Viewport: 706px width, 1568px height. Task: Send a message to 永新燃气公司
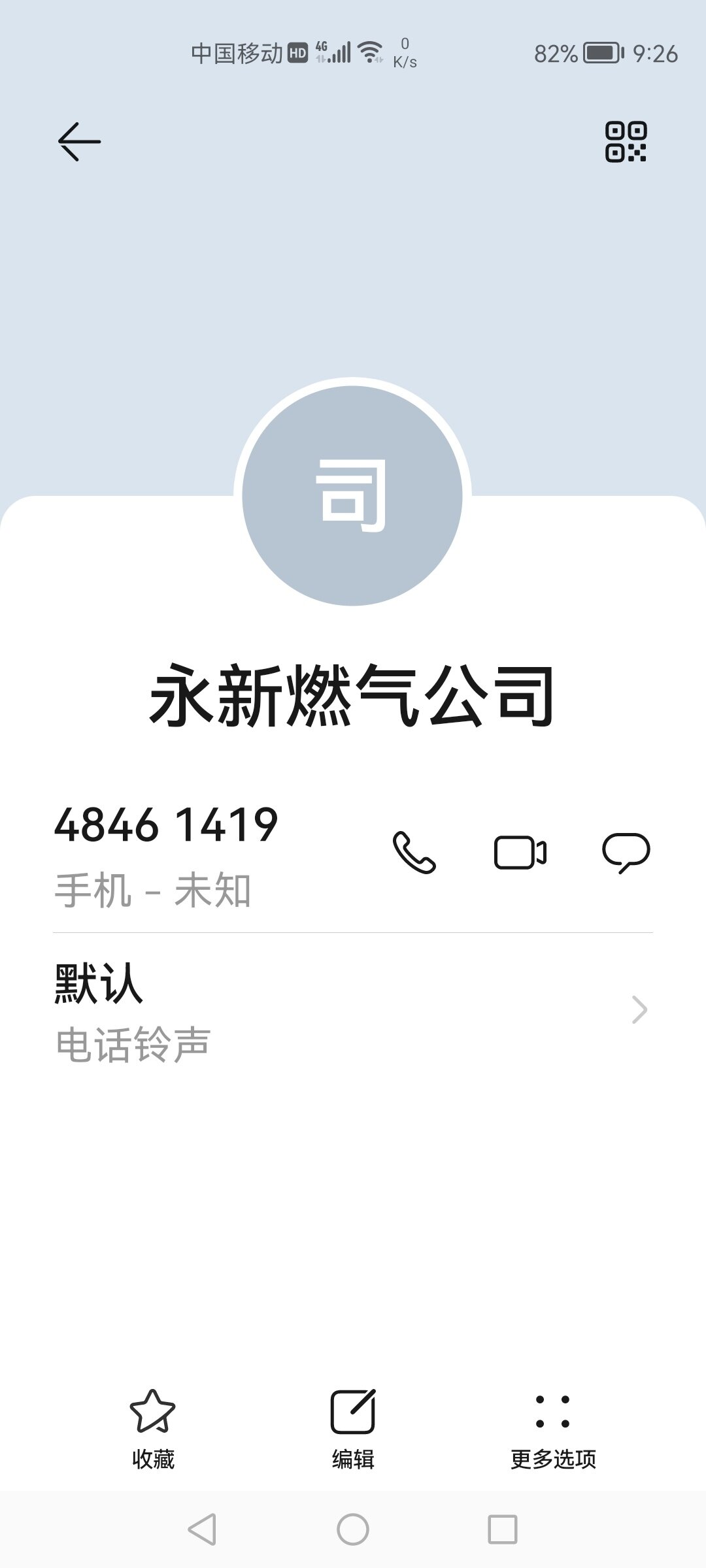click(626, 853)
